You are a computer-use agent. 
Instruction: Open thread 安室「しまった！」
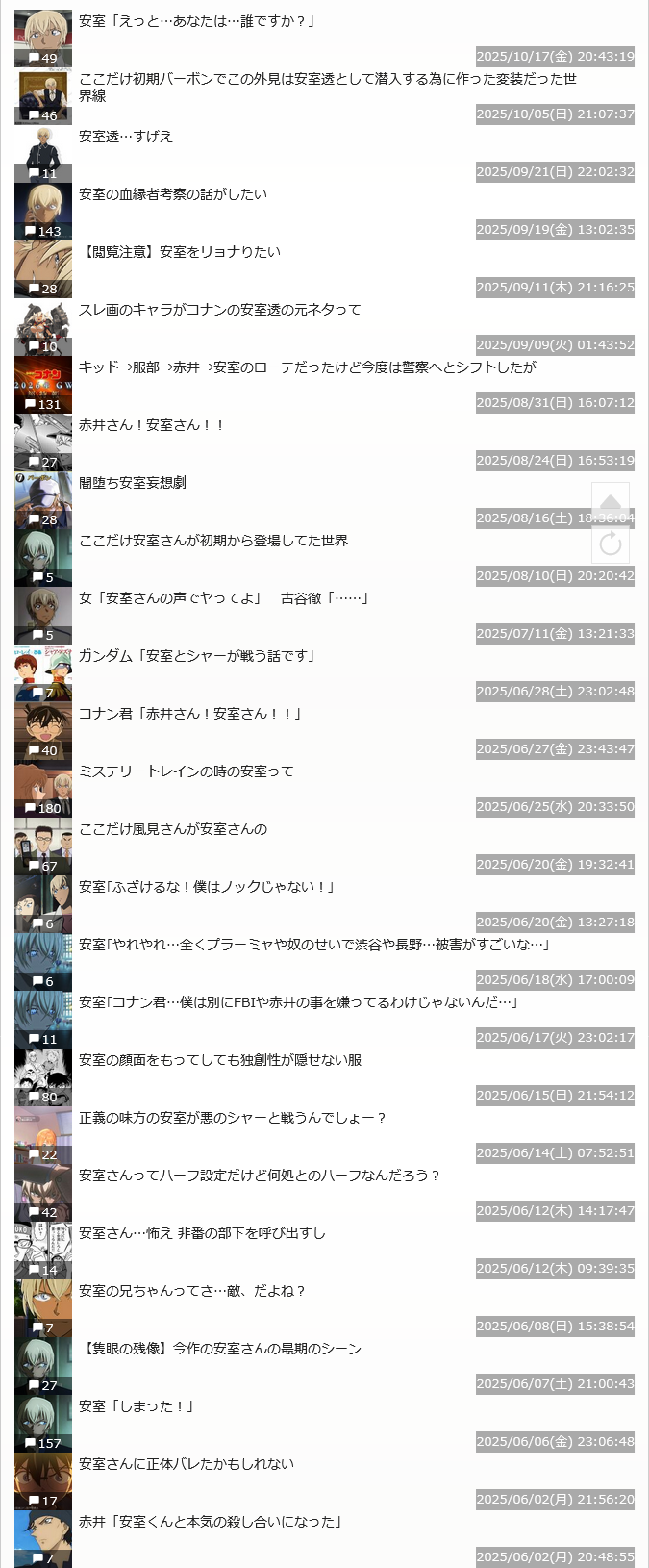pos(137,1406)
